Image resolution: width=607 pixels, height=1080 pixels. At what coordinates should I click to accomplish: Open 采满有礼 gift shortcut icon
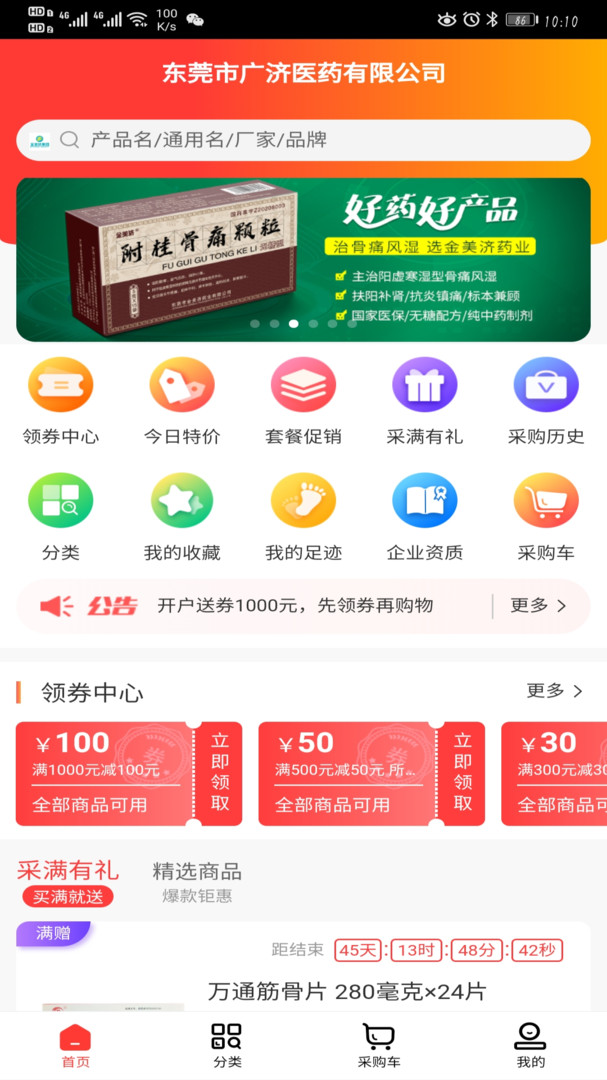(424, 401)
